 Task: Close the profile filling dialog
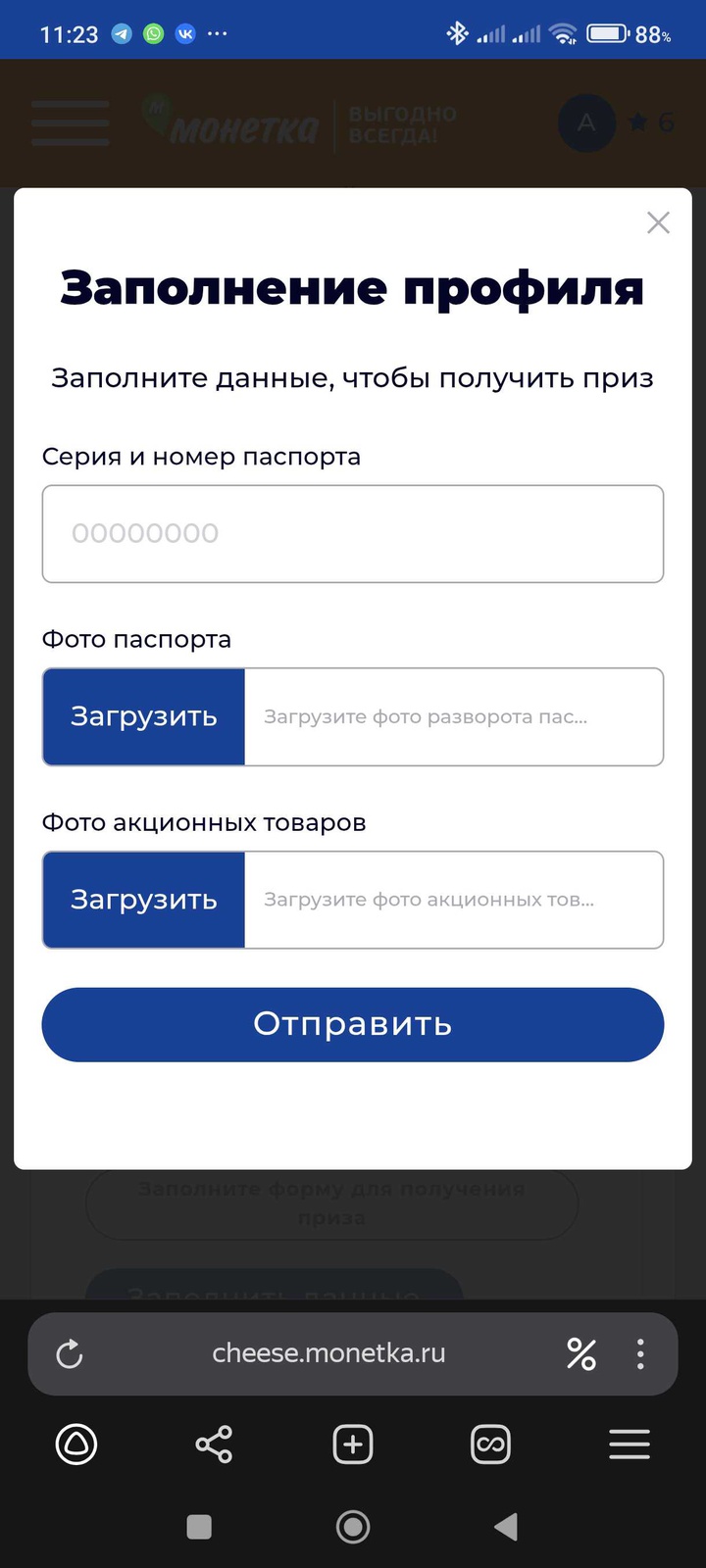pyautogui.click(x=658, y=223)
